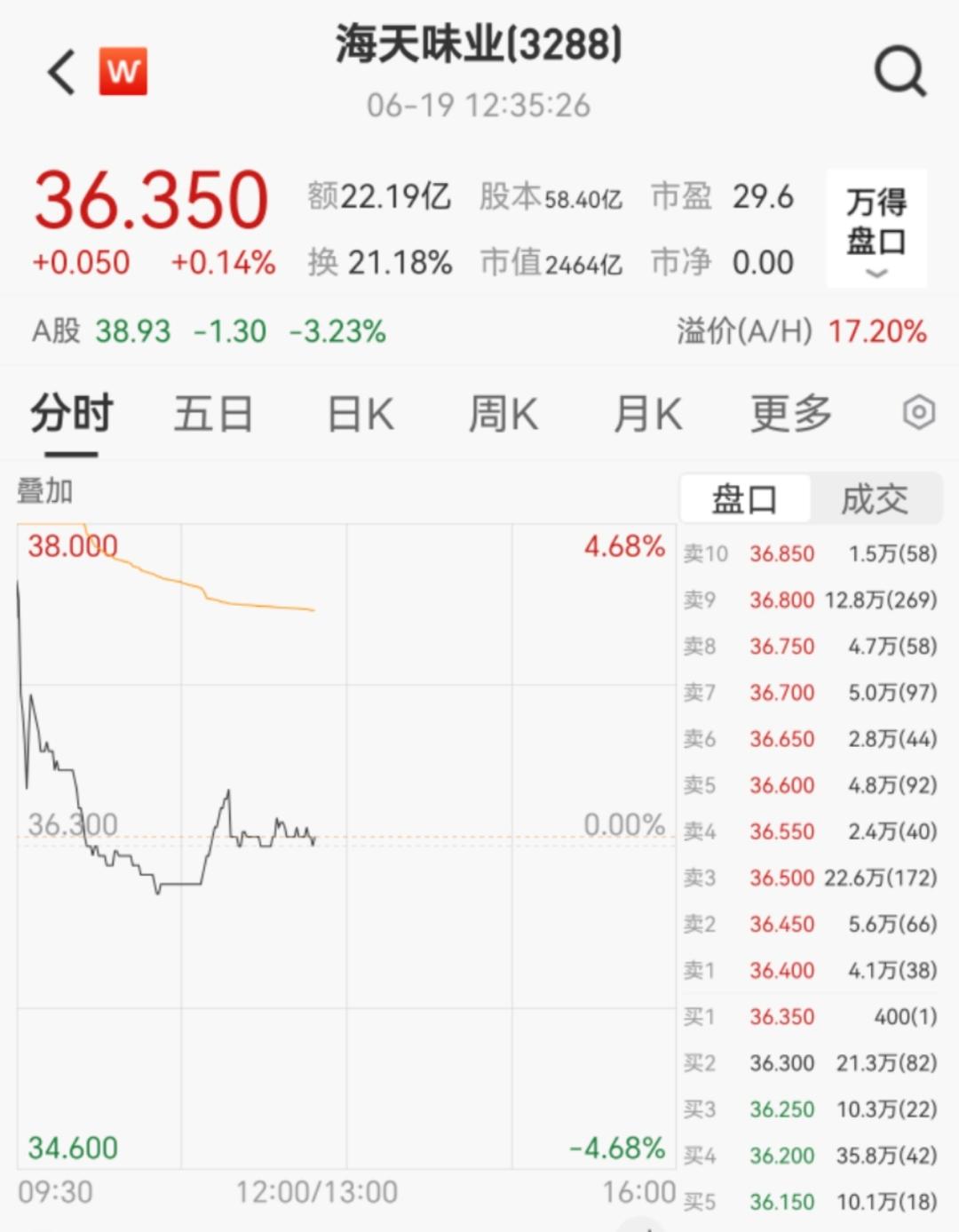Switch to the 五日 chart tab
The width and height of the screenshot is (959, 1232).
click(213, 414)
